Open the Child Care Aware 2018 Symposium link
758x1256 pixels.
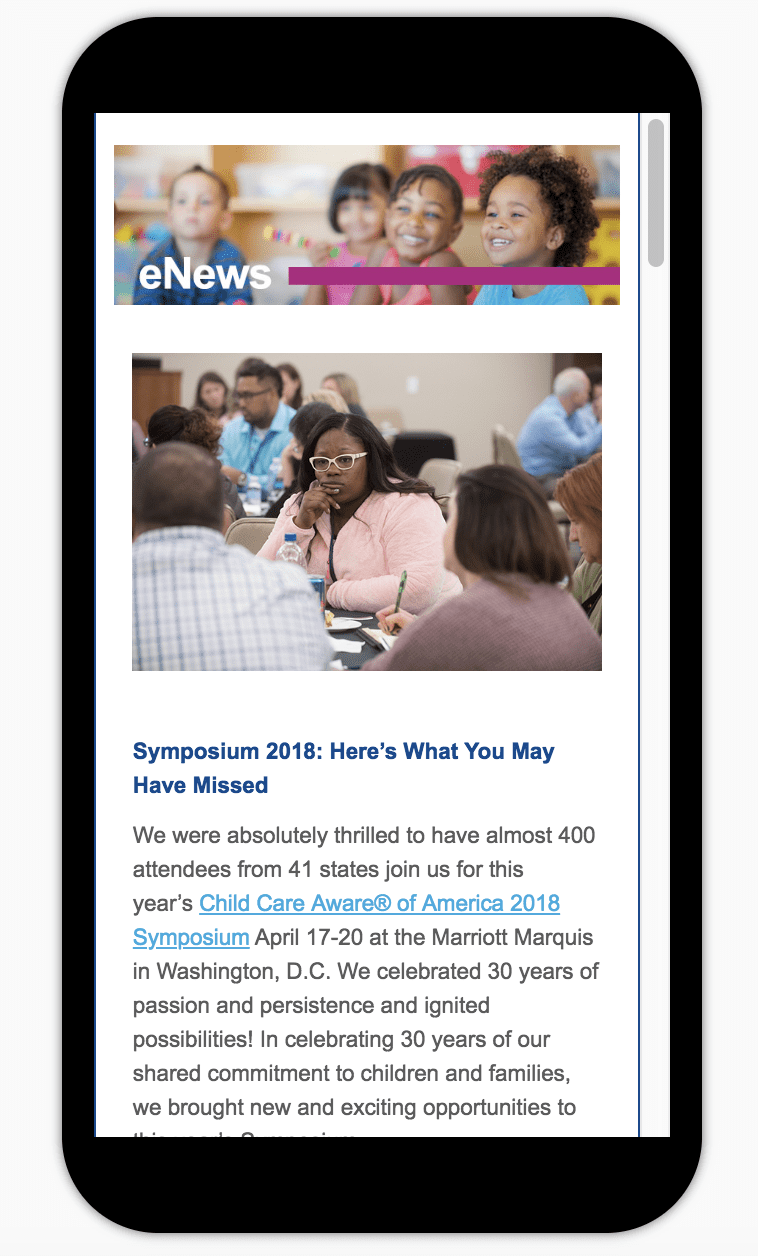pyautogui.click(x=379, y=903)
